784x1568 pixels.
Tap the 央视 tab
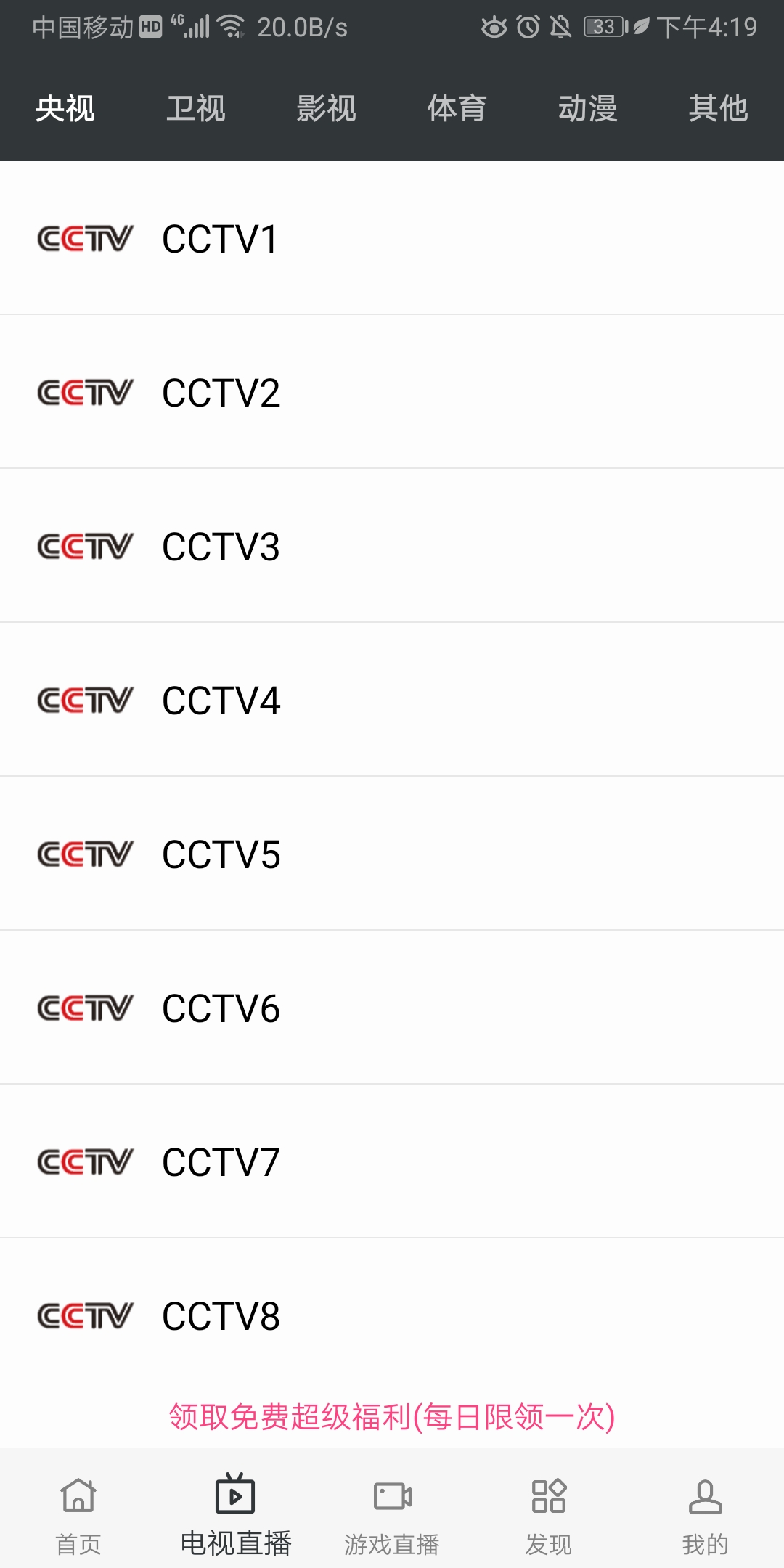pos(65,109)
